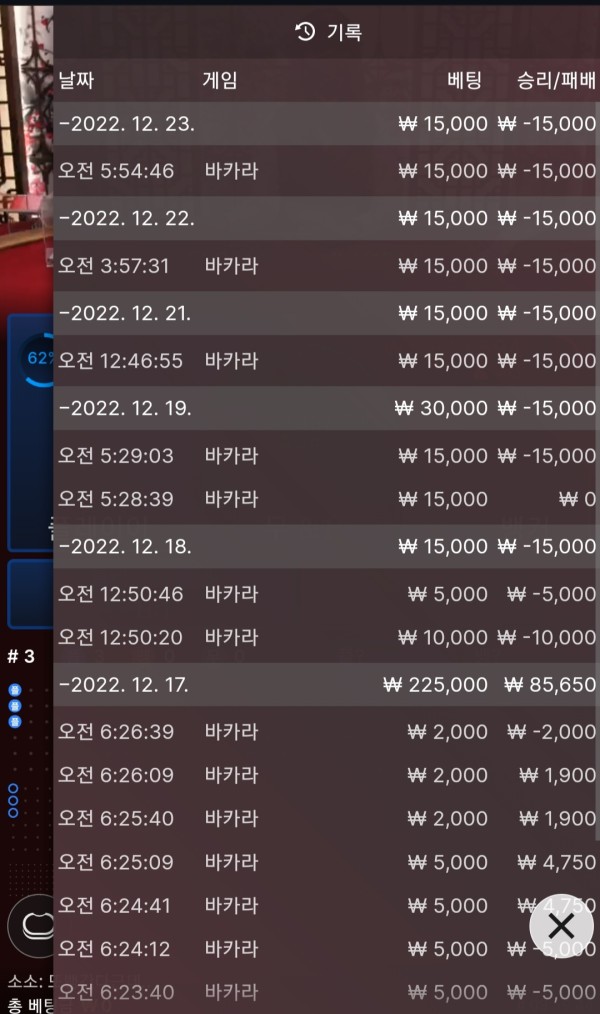Collapse the 2022. 12. 21. date group

point(126,313)
